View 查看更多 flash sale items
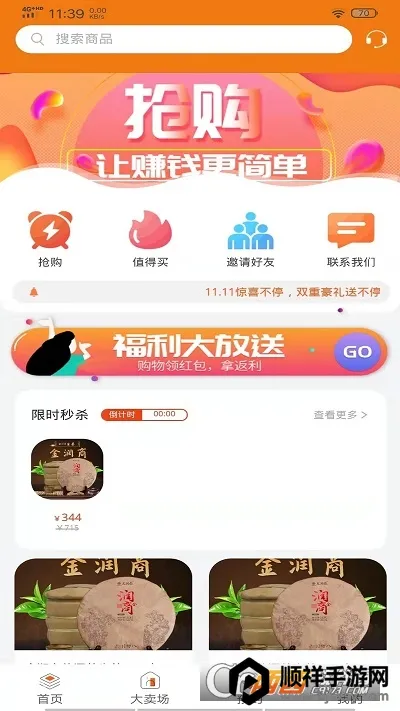Screen dimensions: 400x711 point(340,414)
